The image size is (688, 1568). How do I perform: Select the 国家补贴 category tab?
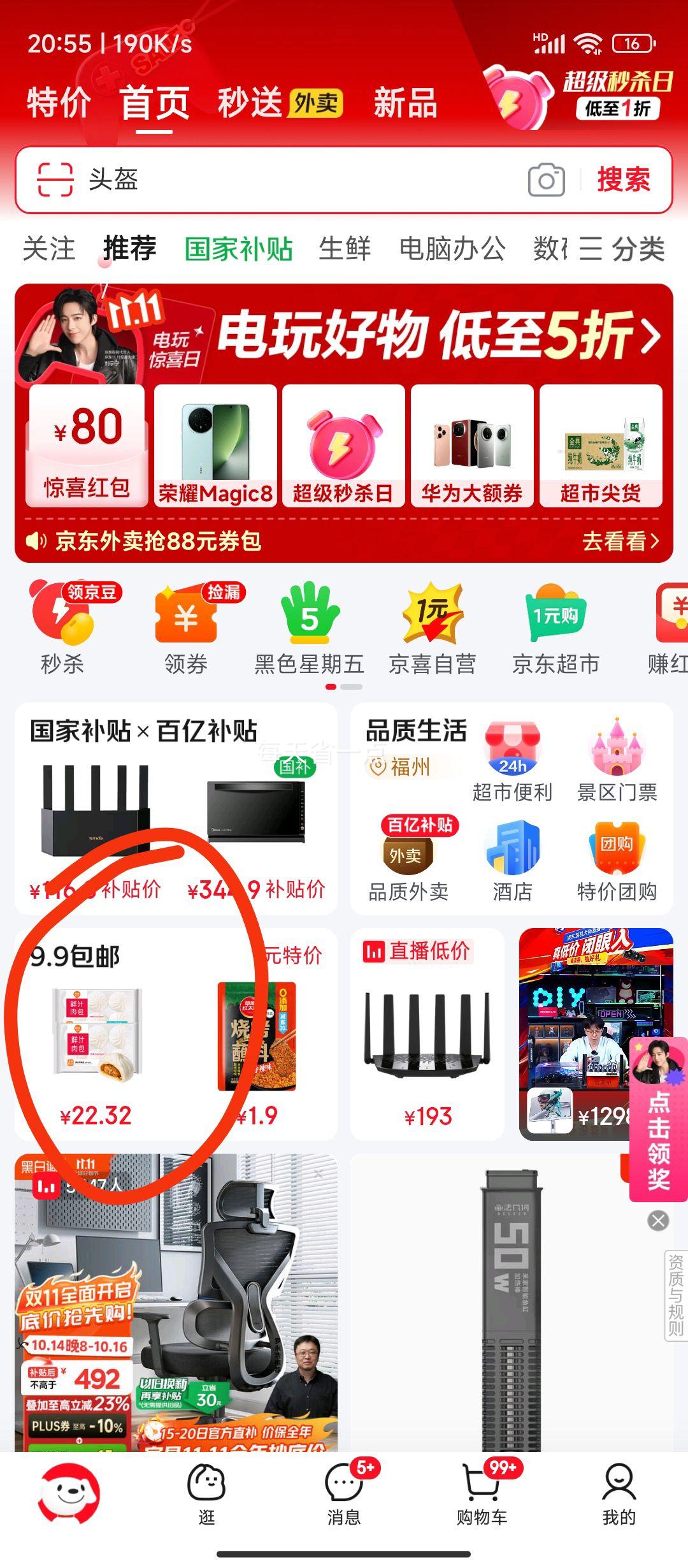tap(238, 249)
